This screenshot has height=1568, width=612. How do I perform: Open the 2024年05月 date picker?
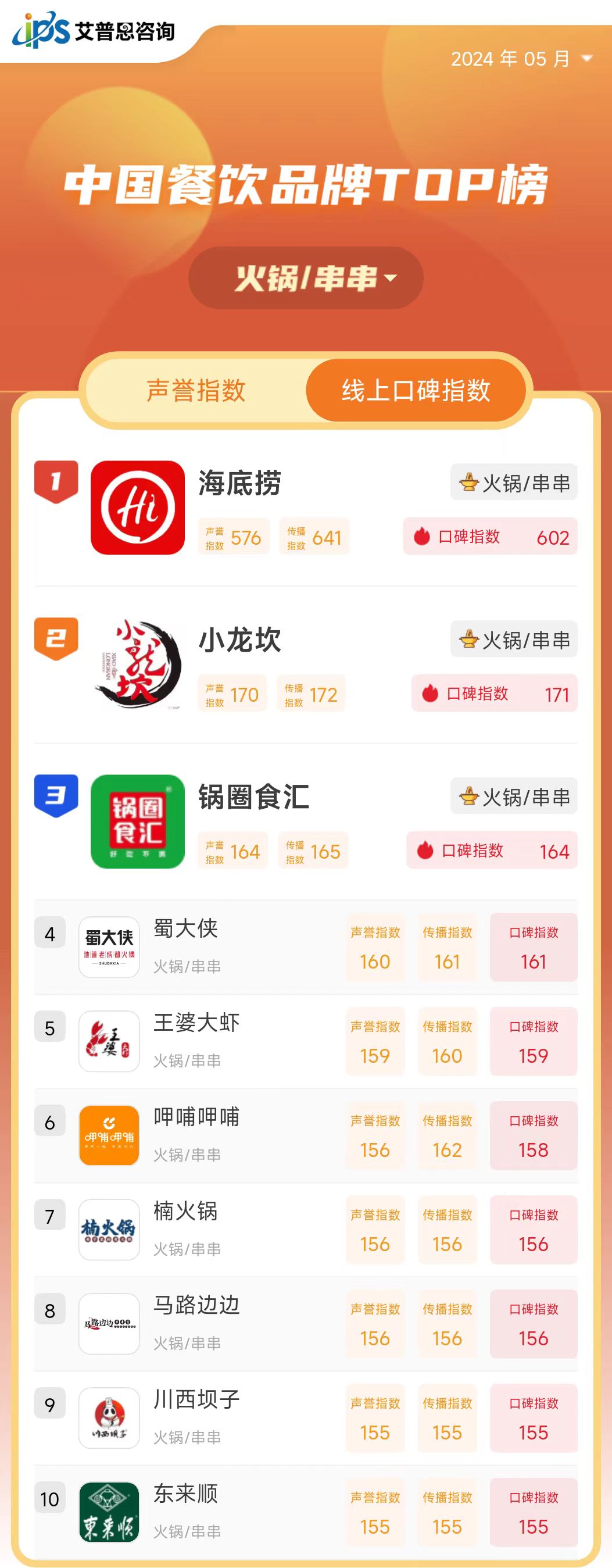521,59
